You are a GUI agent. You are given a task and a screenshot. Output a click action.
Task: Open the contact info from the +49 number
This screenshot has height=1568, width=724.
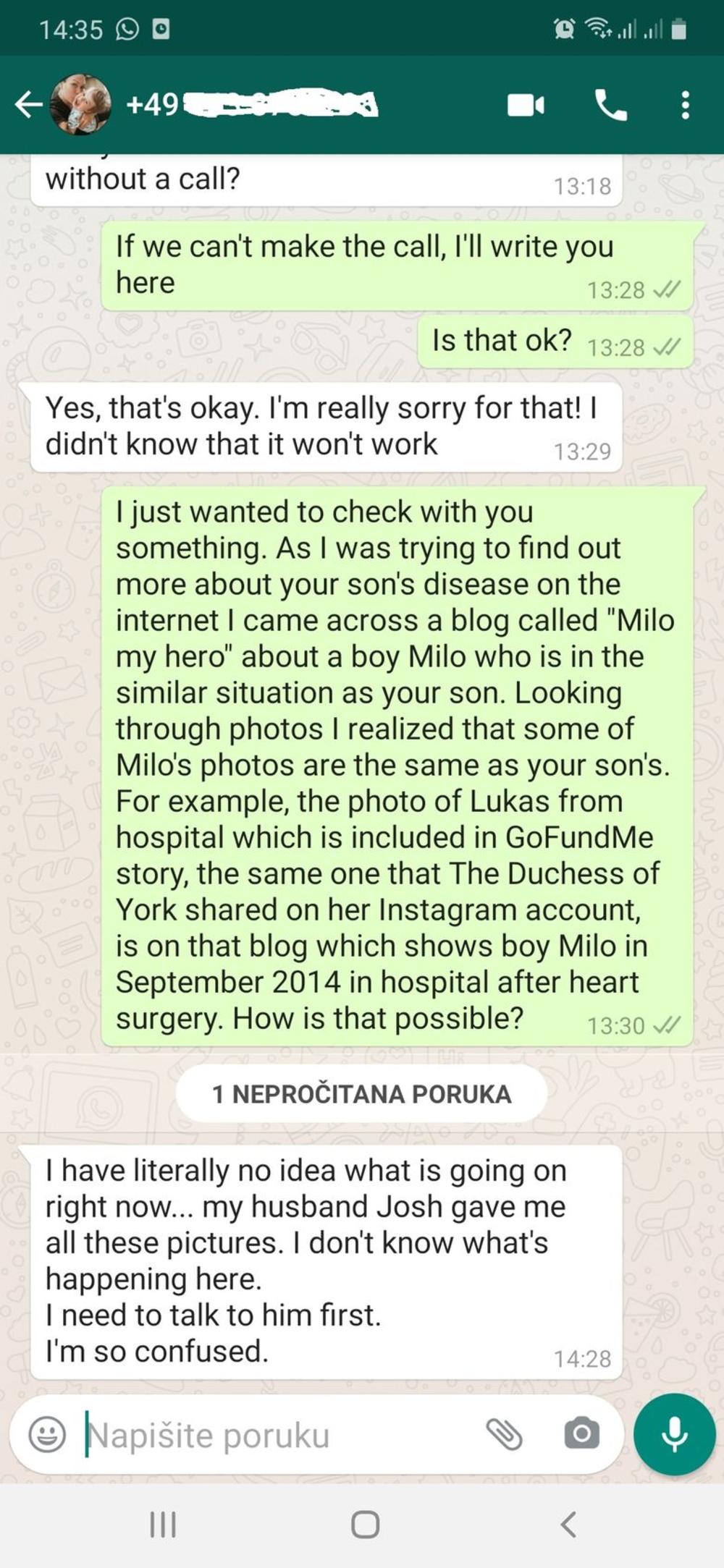pyautogui.click(x=253, y=105)
